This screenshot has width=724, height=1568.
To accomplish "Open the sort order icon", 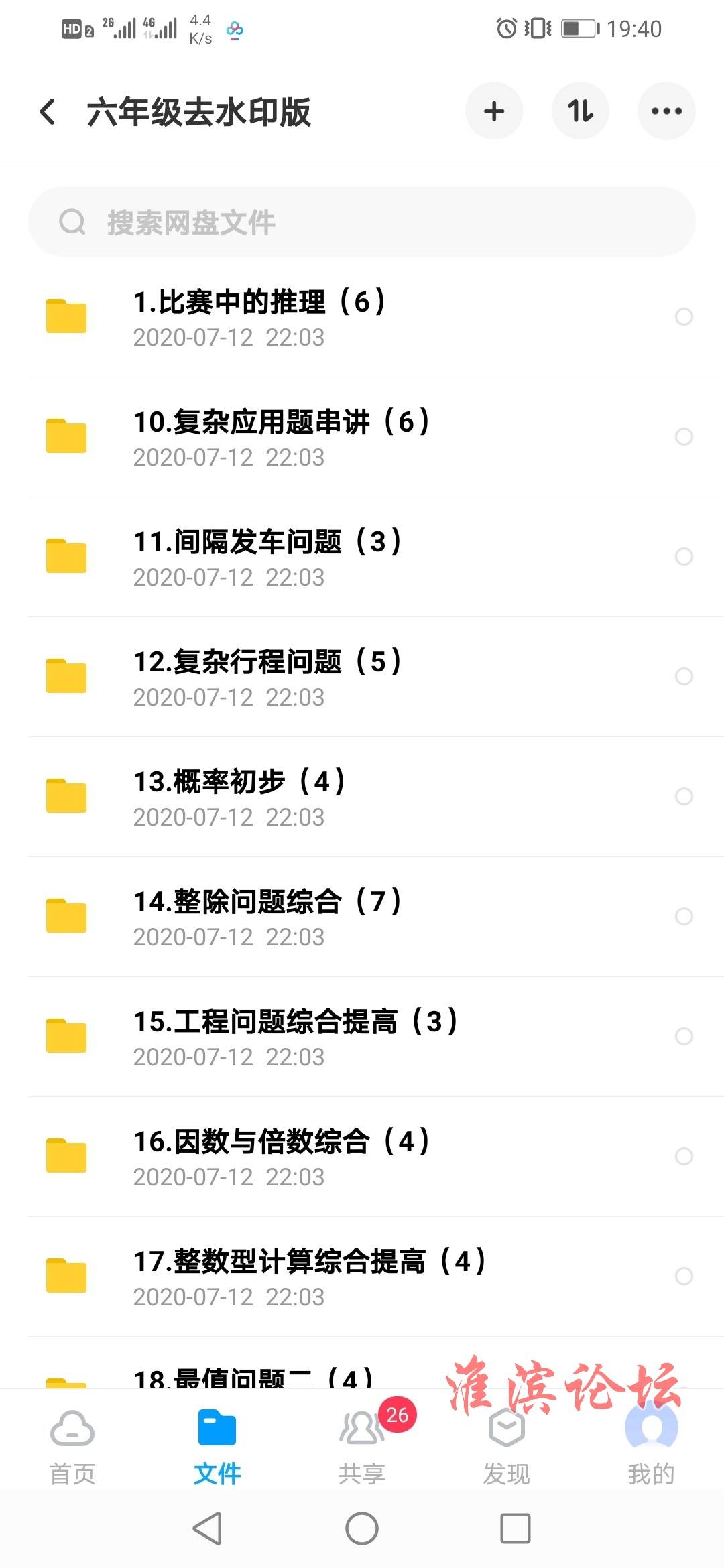I will tap(580, 111).
